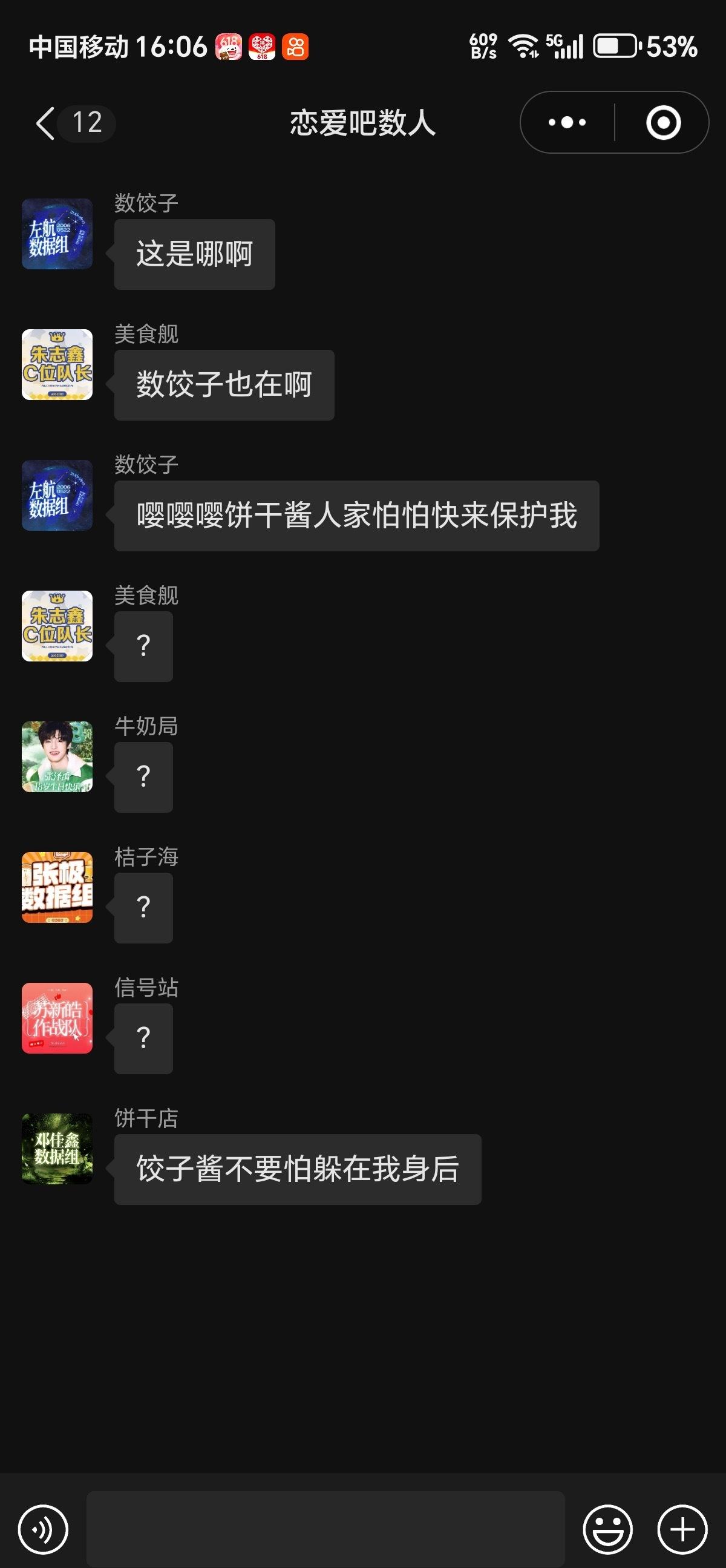The width and height of the screenshot is (726, 1568).
Task: View 牛奶局's profile avatar
Action: tap(57, 756)
